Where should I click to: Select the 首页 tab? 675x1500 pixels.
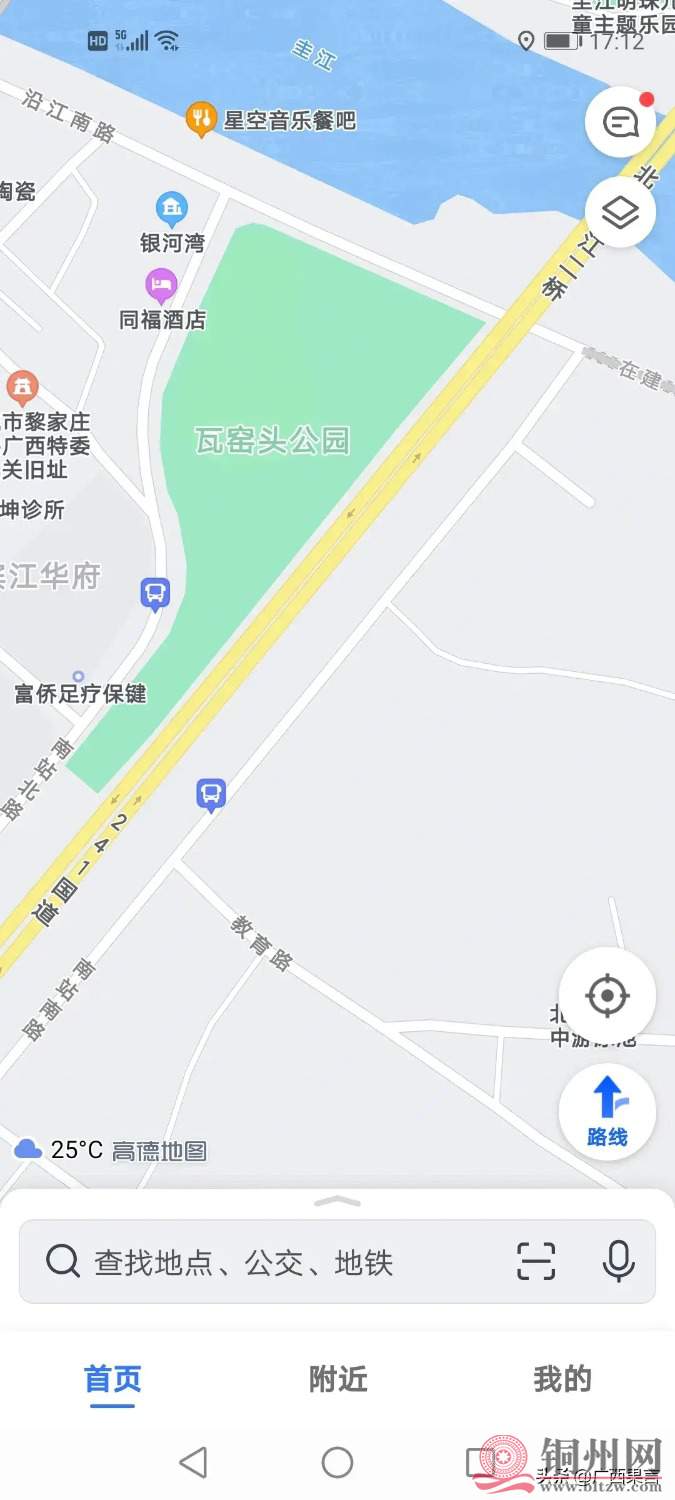[x=113, y=1380]
